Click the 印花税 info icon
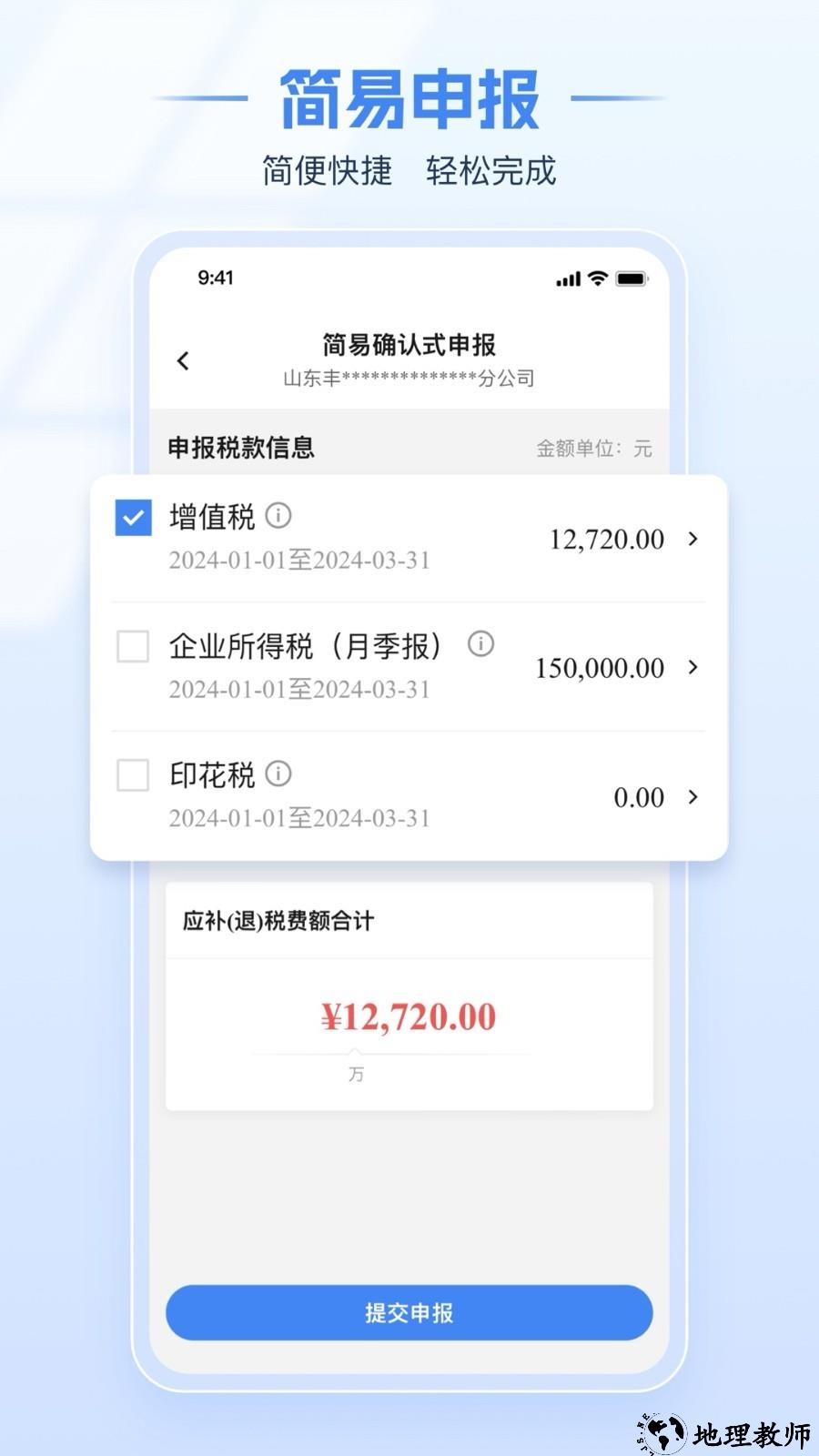 click(x=279, y=774)
